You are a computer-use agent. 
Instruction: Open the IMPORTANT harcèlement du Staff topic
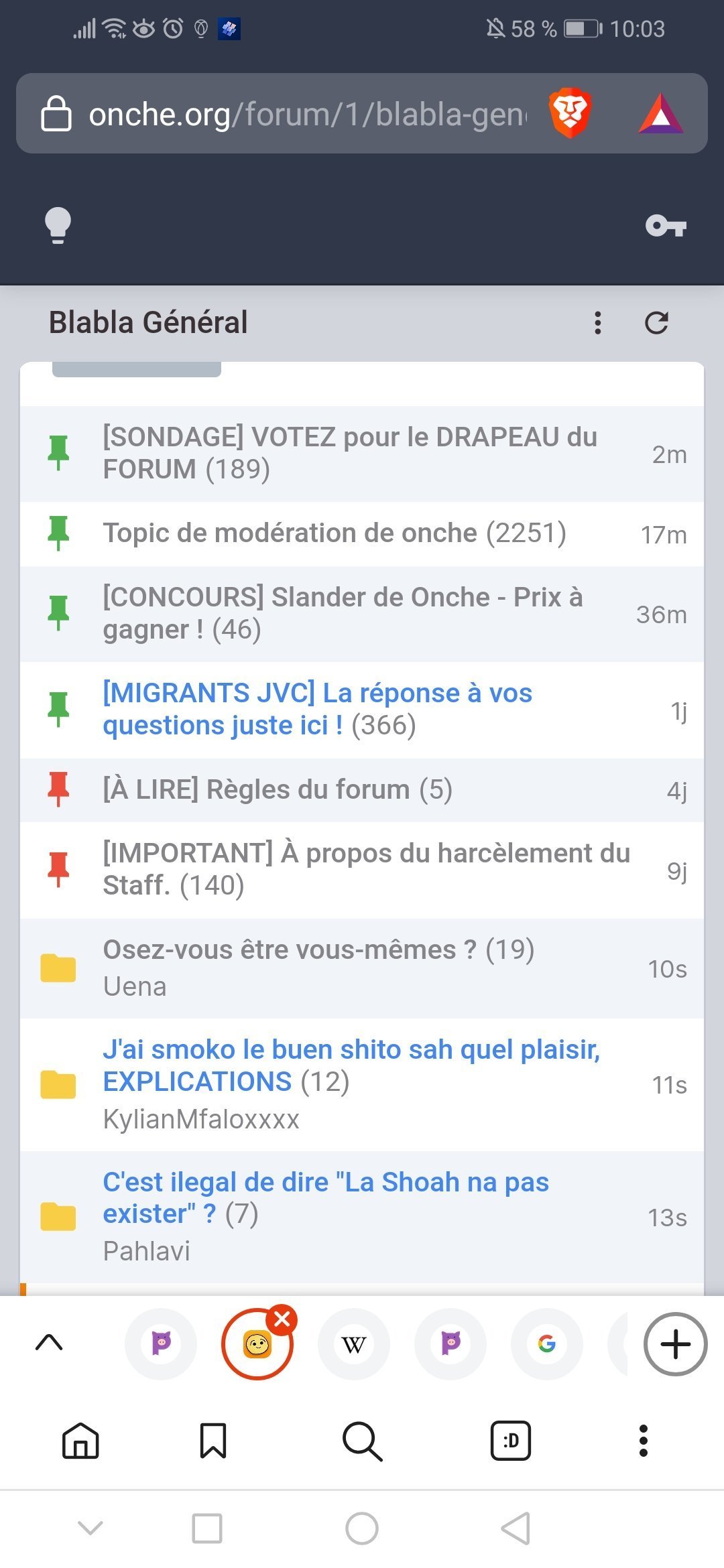(366, 869)
